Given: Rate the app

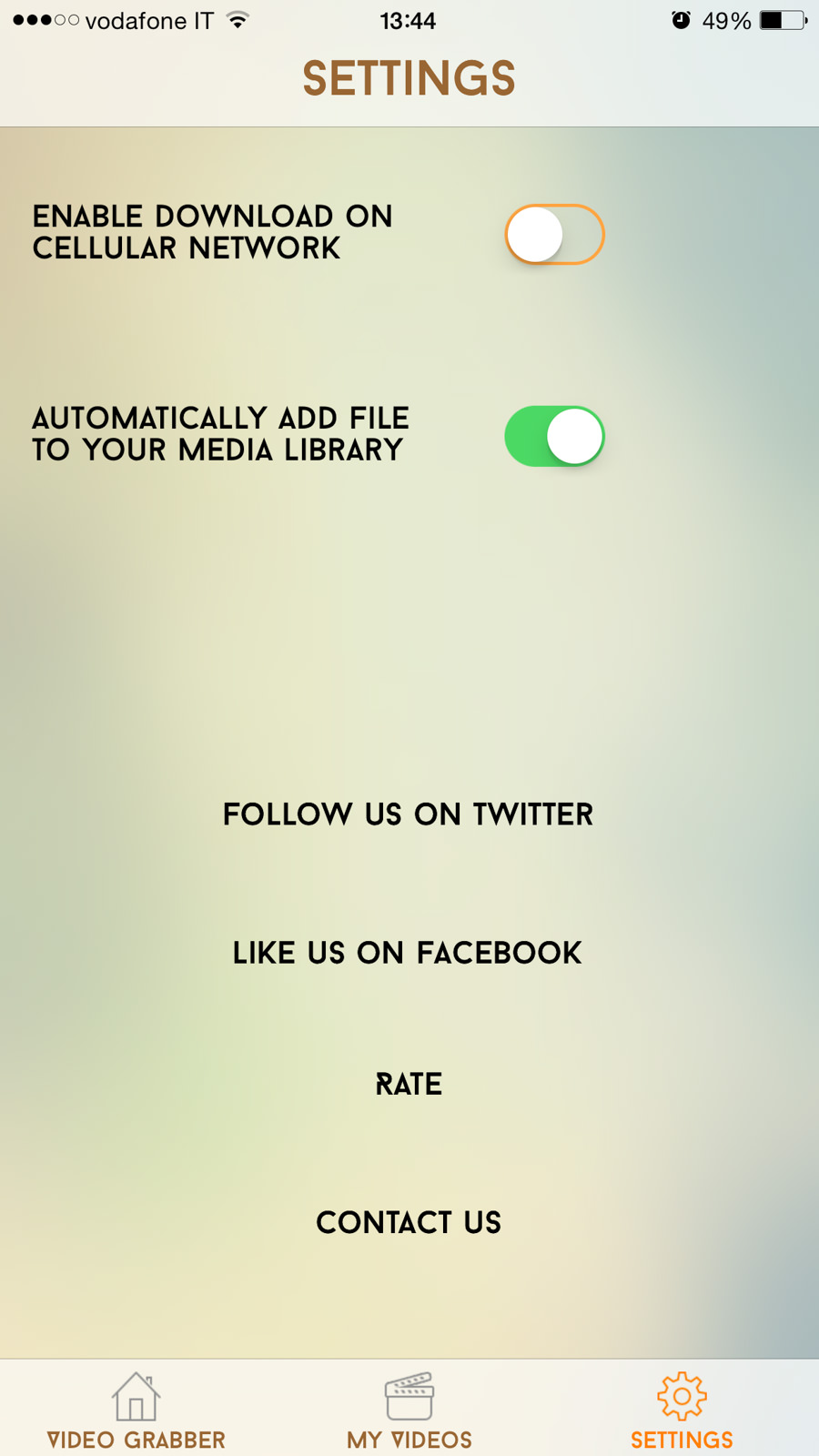Looking at the screenshot, I should point(409,1084).
